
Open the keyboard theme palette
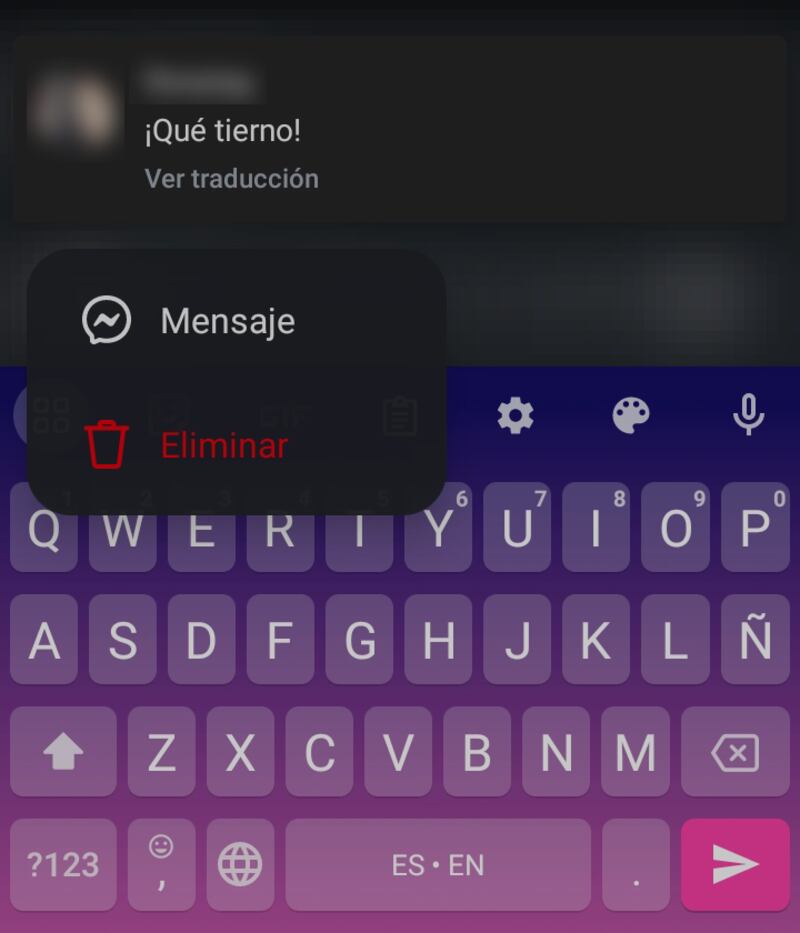click(631, 415)
